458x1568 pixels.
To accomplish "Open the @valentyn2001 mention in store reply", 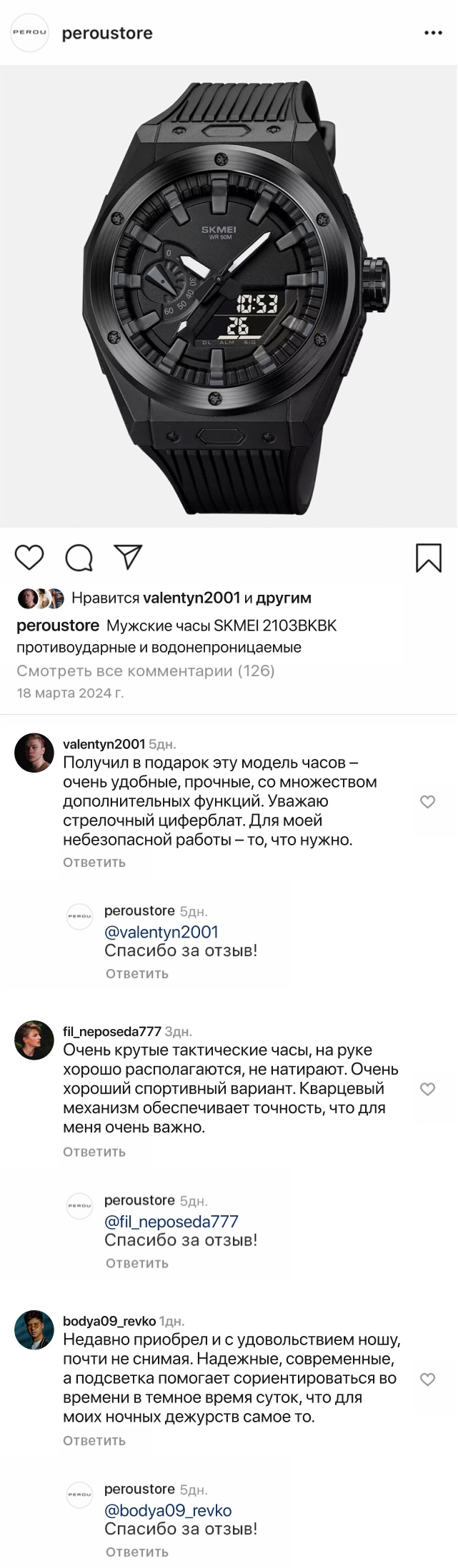I will click(161, 932).
